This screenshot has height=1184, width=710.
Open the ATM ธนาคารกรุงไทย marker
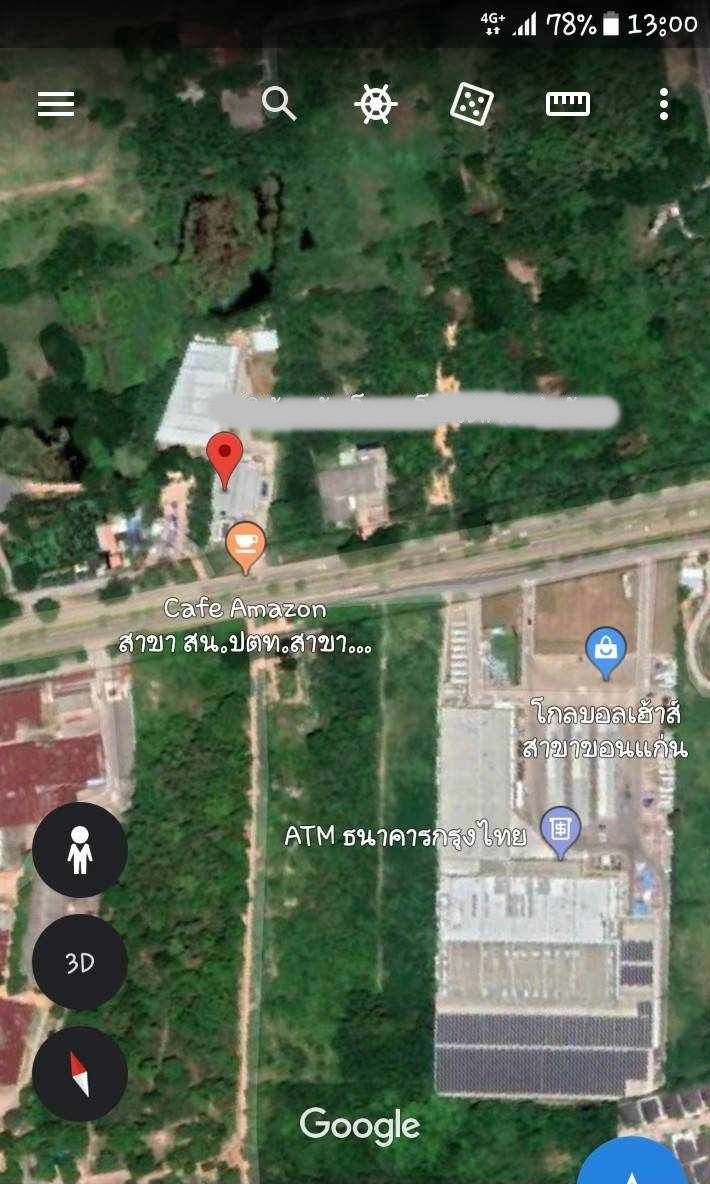[x=561, y=832]
